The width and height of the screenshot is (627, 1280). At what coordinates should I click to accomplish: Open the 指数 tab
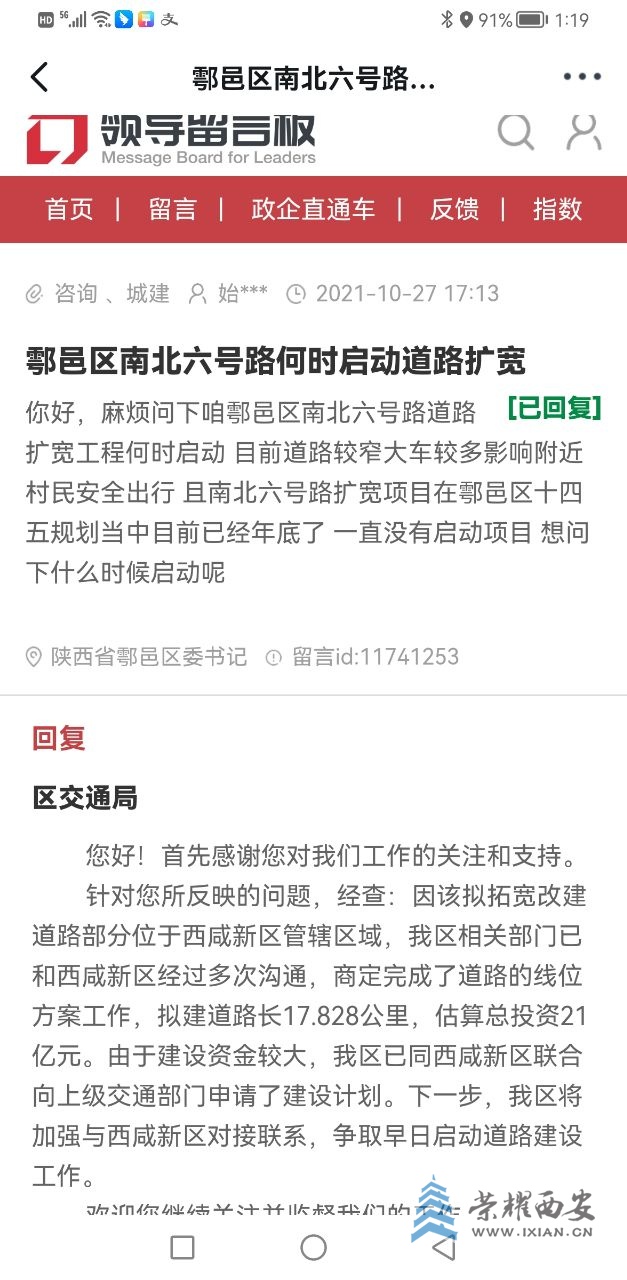click(557, 209)
